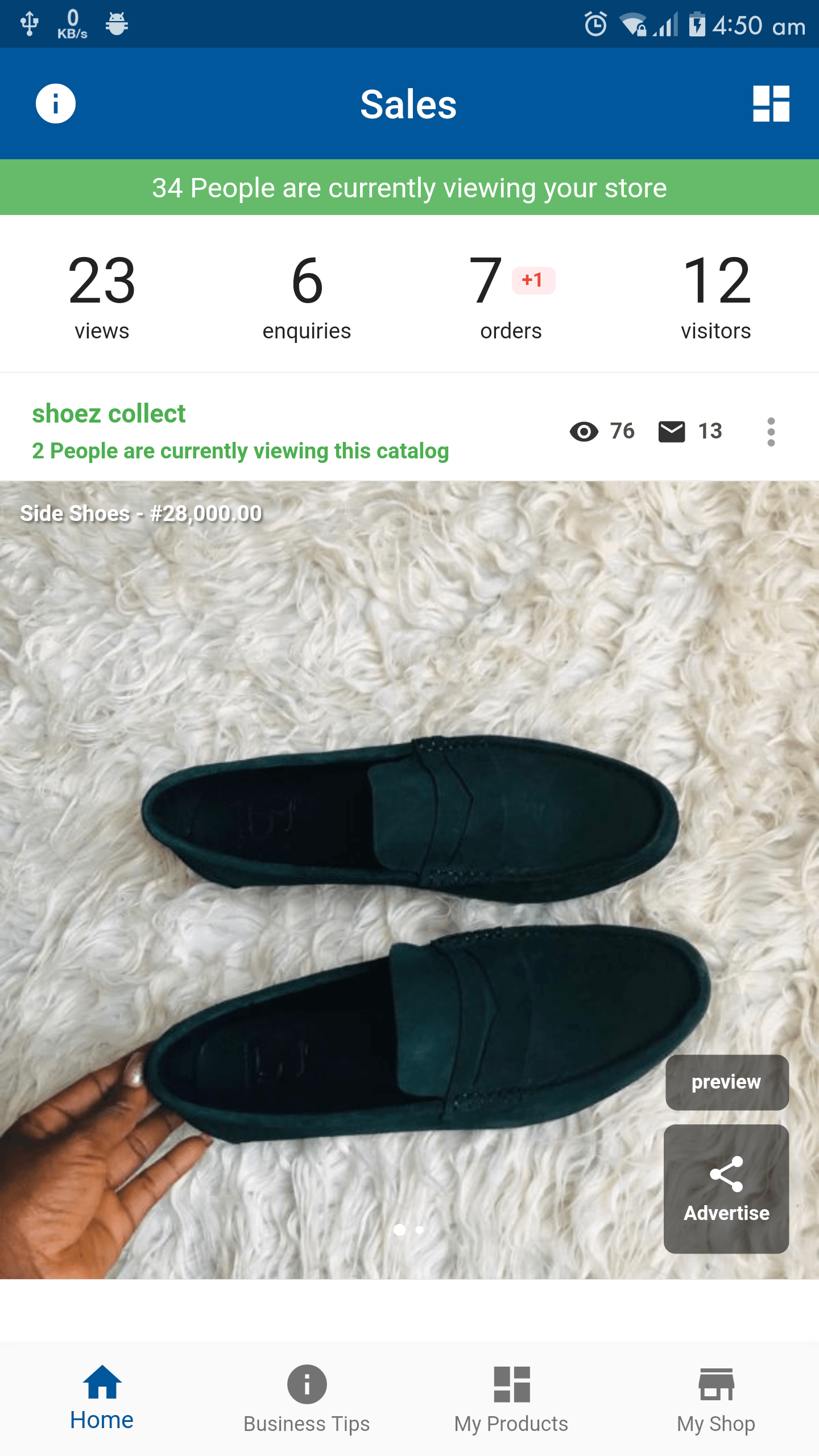Screen dimensions: 819x1456
Task: Open the shoez collect catalog title
Action: click(109, 413)
